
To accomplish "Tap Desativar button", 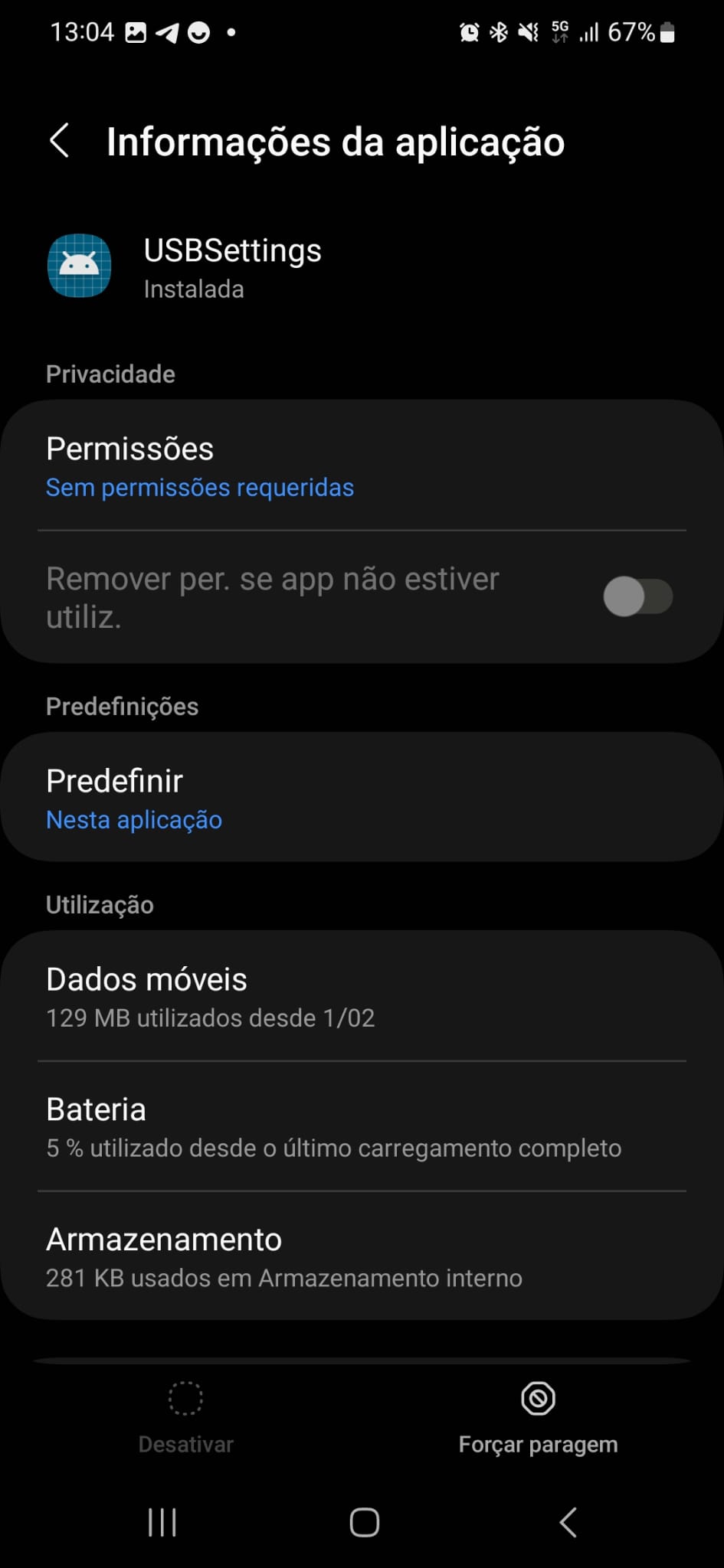I will 185,1417.
